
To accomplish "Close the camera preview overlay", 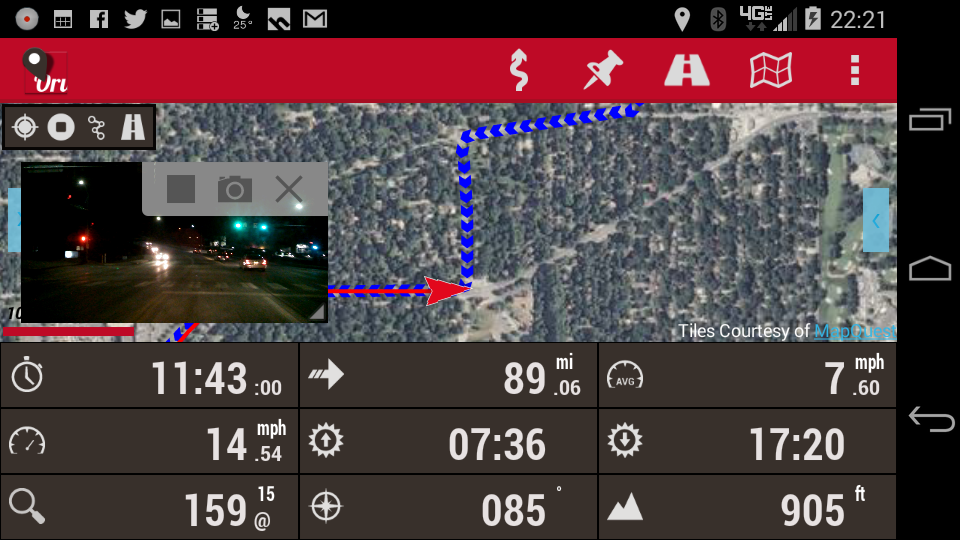I will [289, 189].
